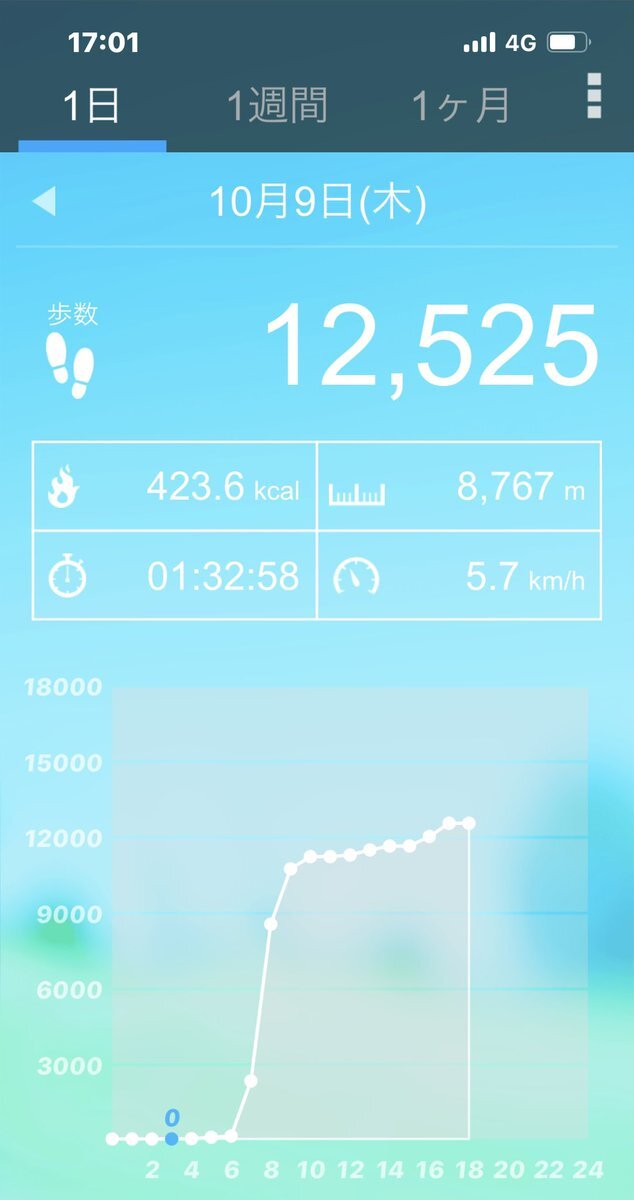Screen dimensions: 634x1200
Task: Switch to the 1週間 weekly tab
Action: click(x=277, y=105)
